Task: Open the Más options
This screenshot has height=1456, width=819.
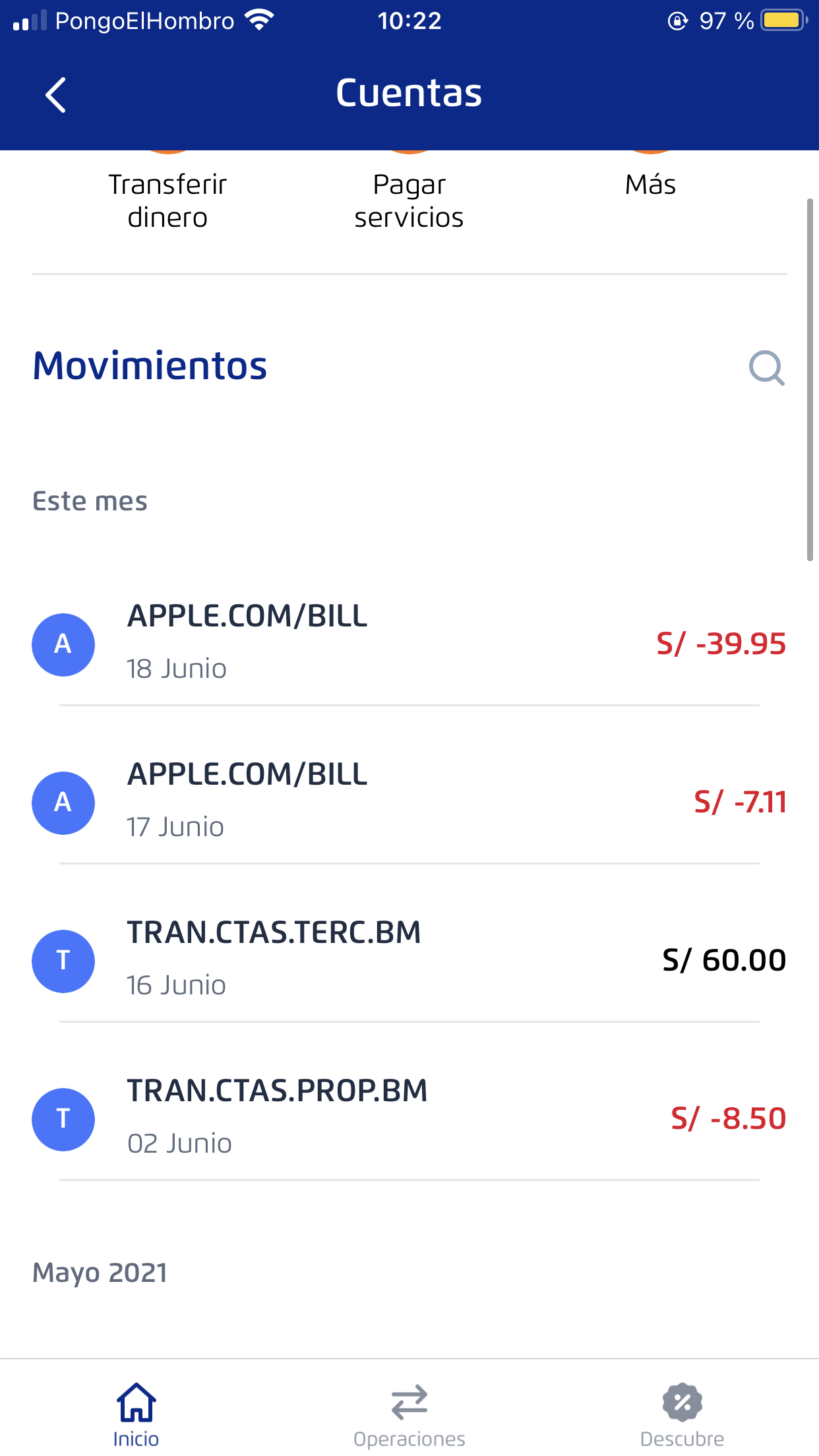Action: coord(650,184)
